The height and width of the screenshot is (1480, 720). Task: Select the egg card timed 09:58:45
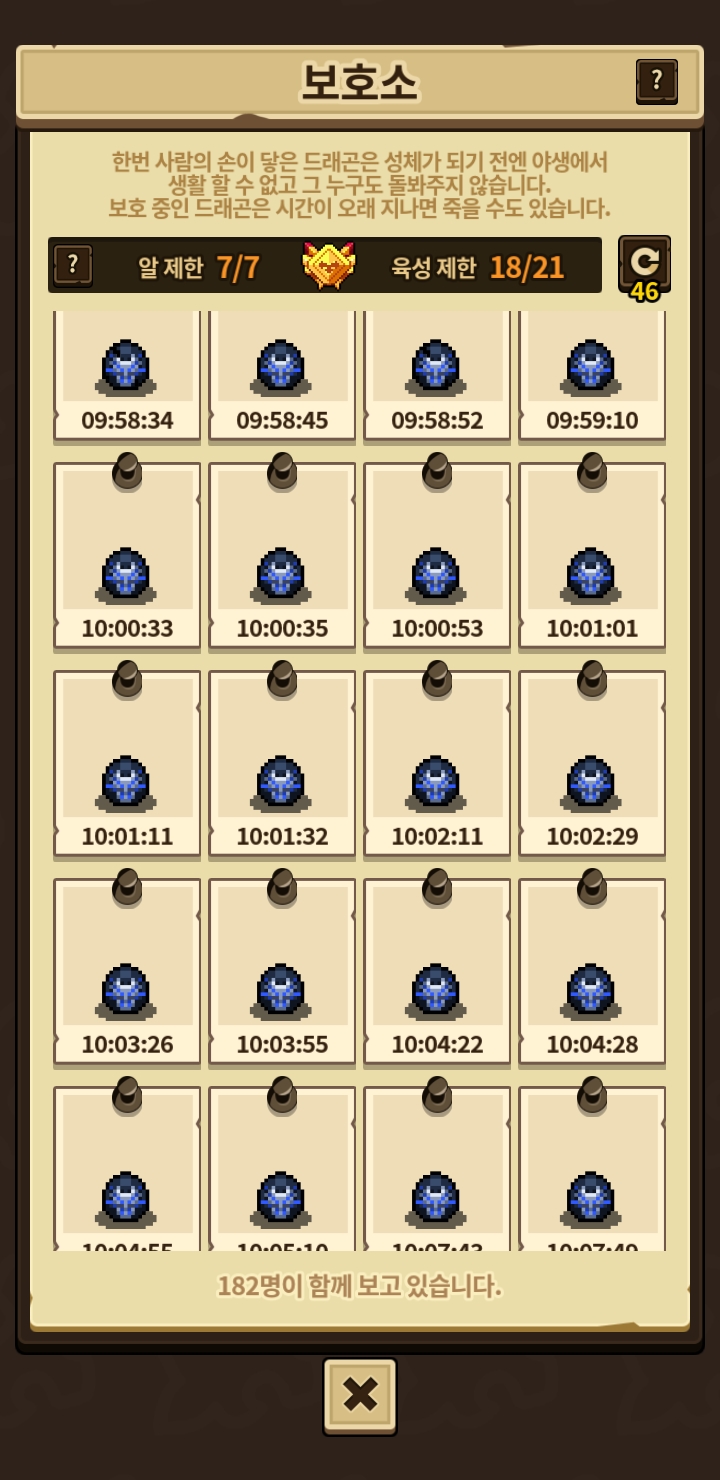[x=282, y=375]
